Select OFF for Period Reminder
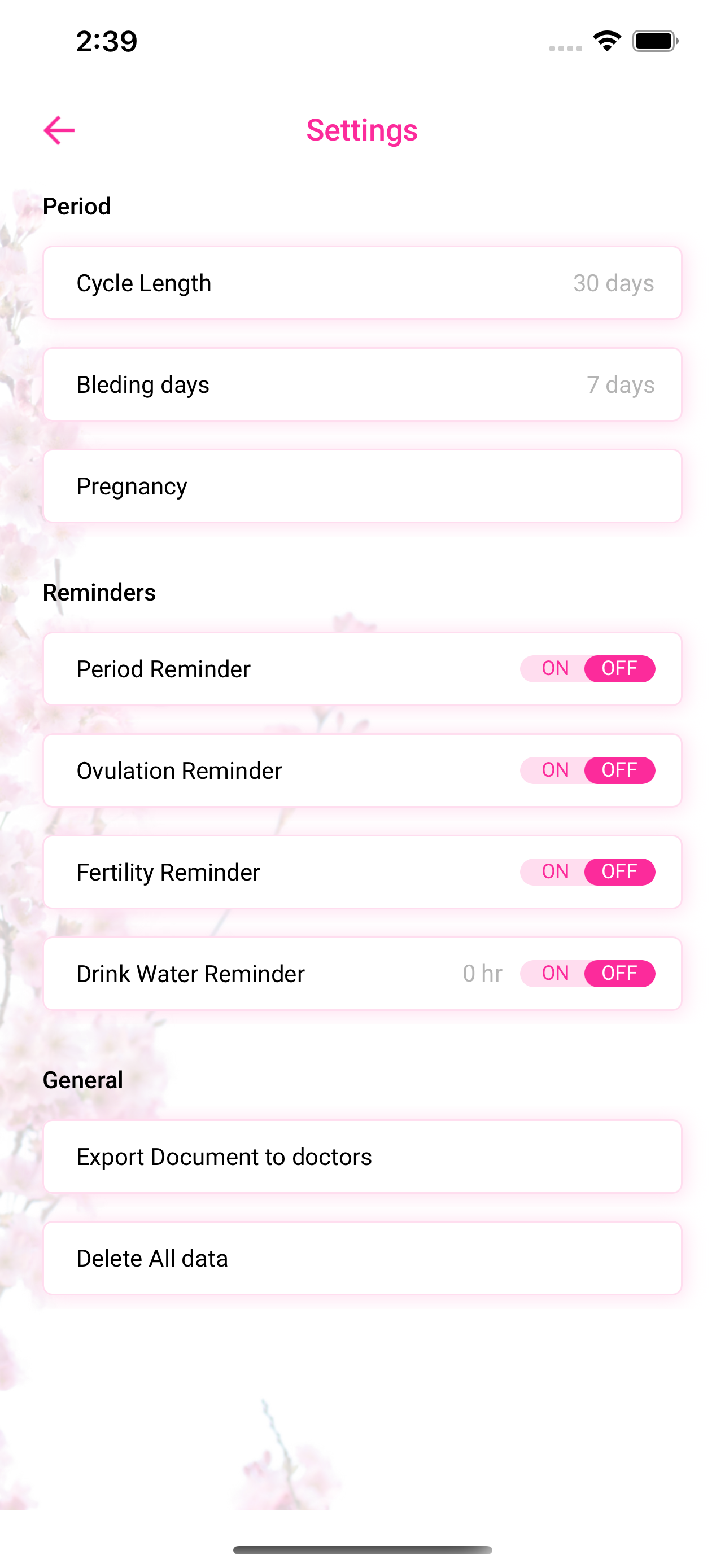This screenshot has width=725, height=1568. click(x=619, y=669)
